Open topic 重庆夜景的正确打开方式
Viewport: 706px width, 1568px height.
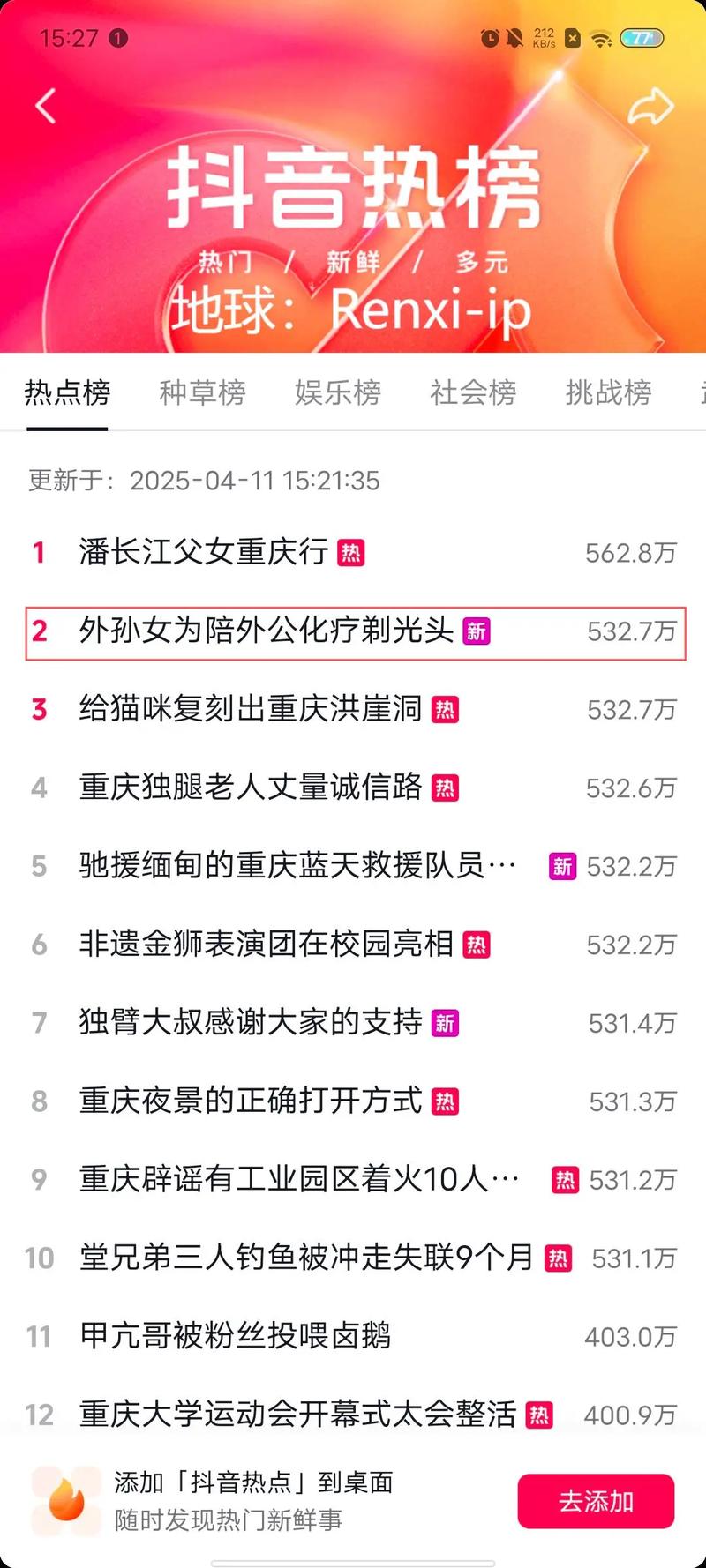tap(250, 1101)
